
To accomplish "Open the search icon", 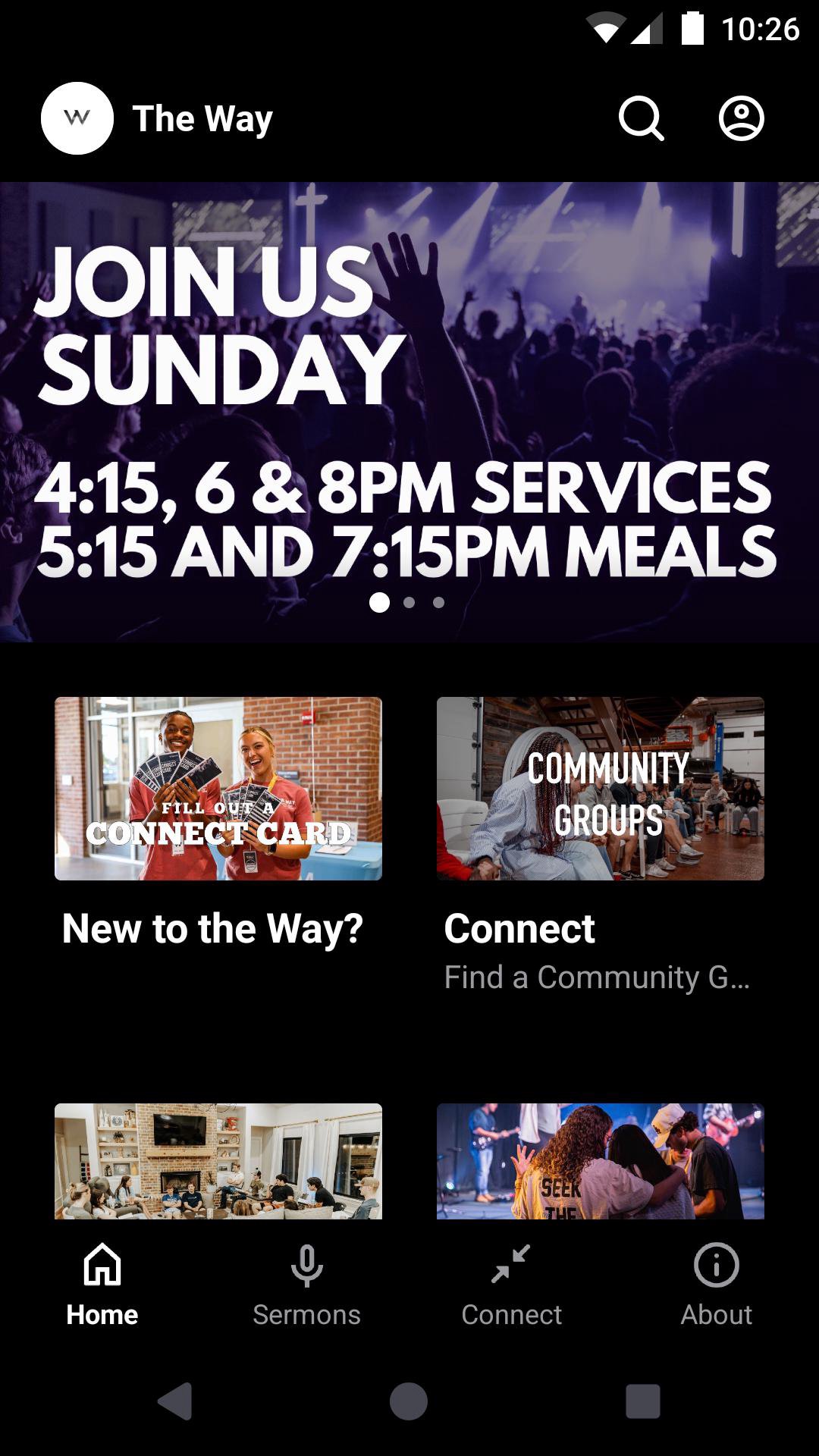I will [x=641, y=119].
